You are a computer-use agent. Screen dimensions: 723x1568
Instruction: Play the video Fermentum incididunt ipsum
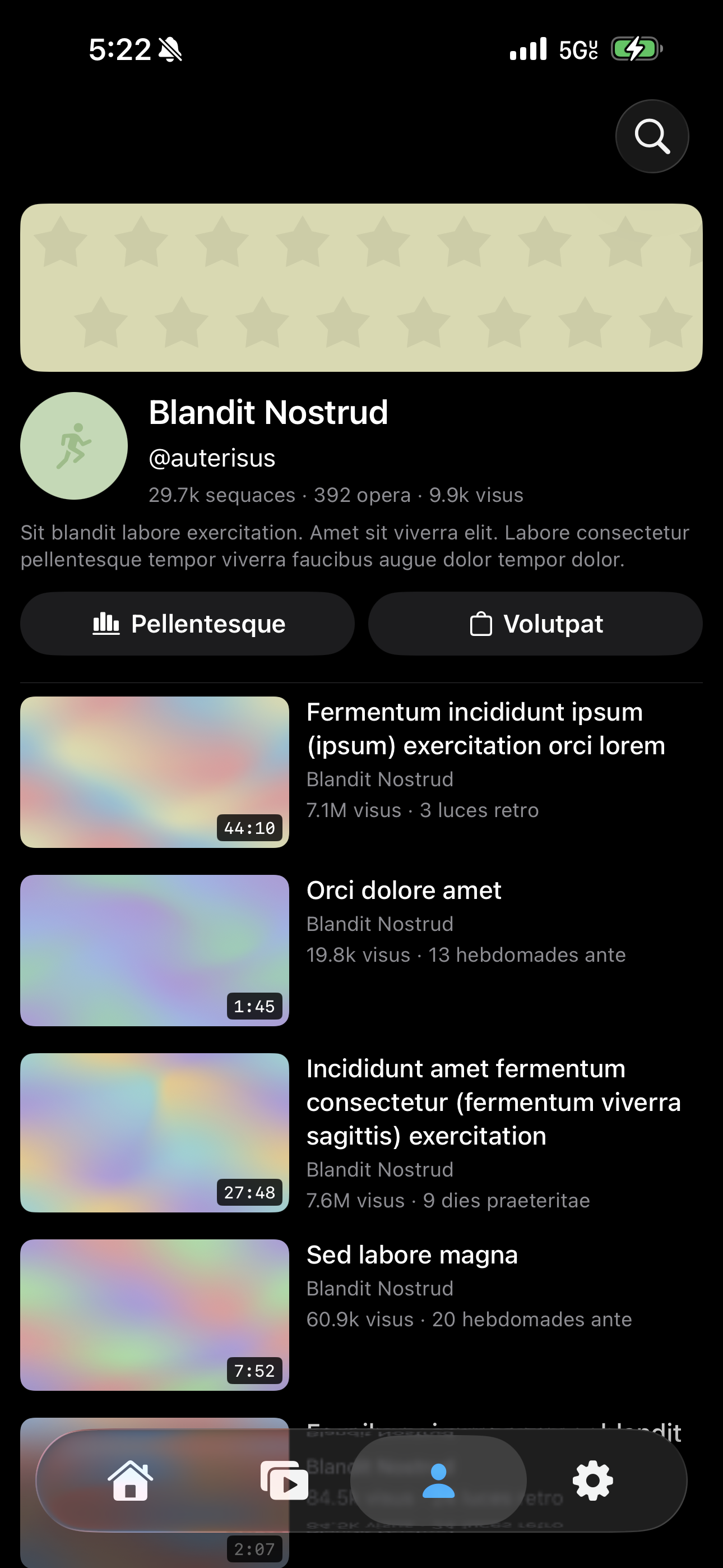pos(155,772)
